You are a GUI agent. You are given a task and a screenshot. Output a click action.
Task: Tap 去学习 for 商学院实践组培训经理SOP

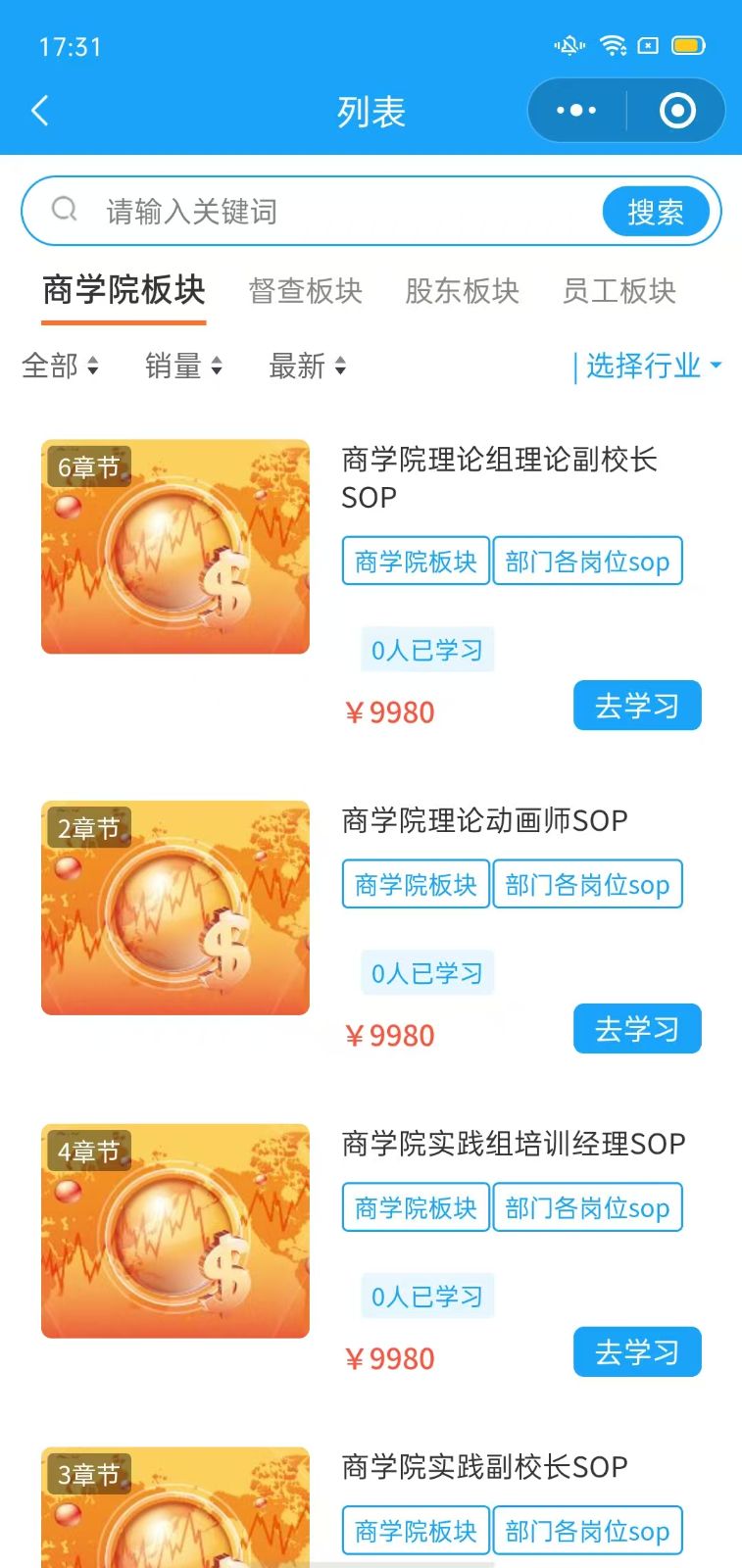tap(637, 1352)
